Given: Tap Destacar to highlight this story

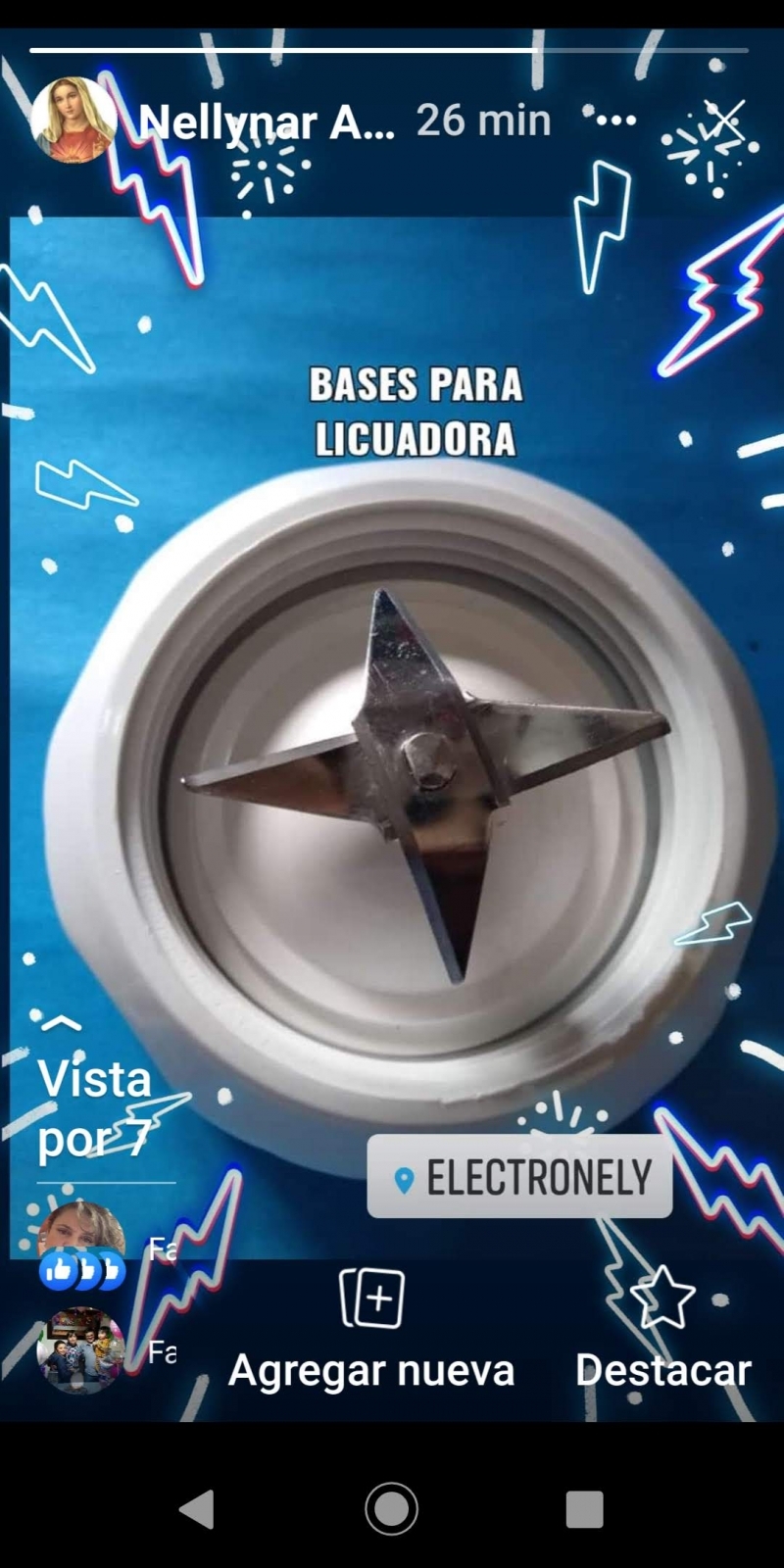Looking at the screenshot, I should pos(663,1328).
